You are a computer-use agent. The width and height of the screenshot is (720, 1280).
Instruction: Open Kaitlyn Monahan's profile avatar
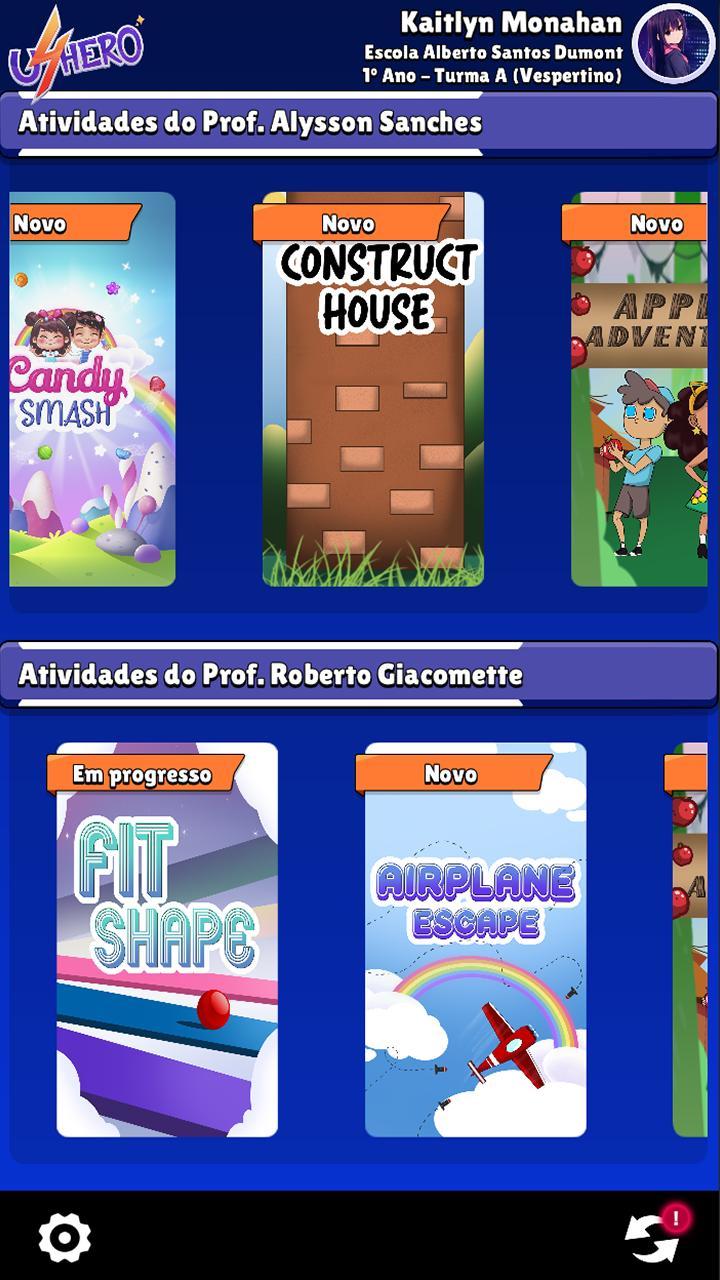click(x=673, y=45)
